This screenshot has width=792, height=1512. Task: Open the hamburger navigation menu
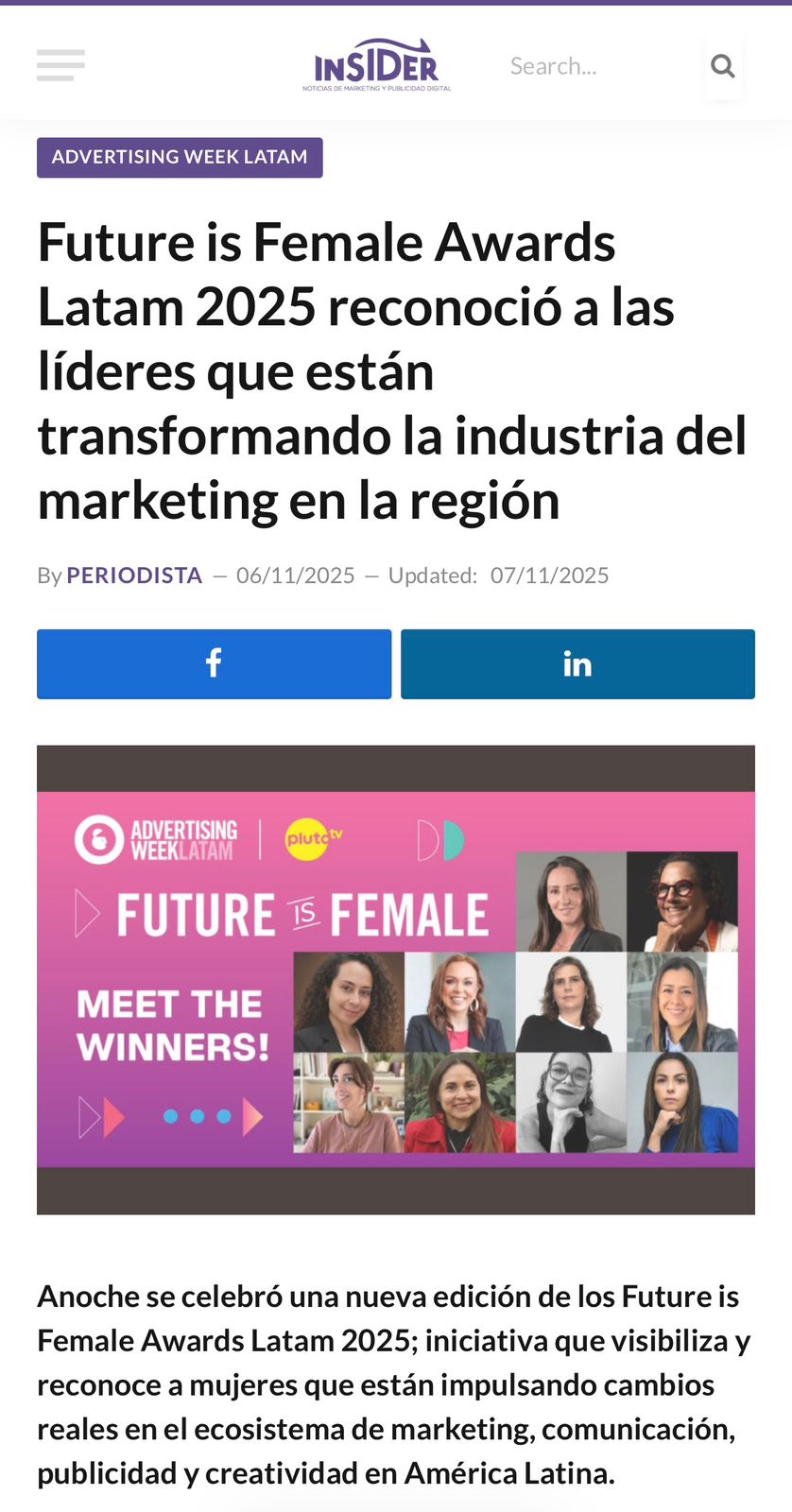click(x=60, y=65)
